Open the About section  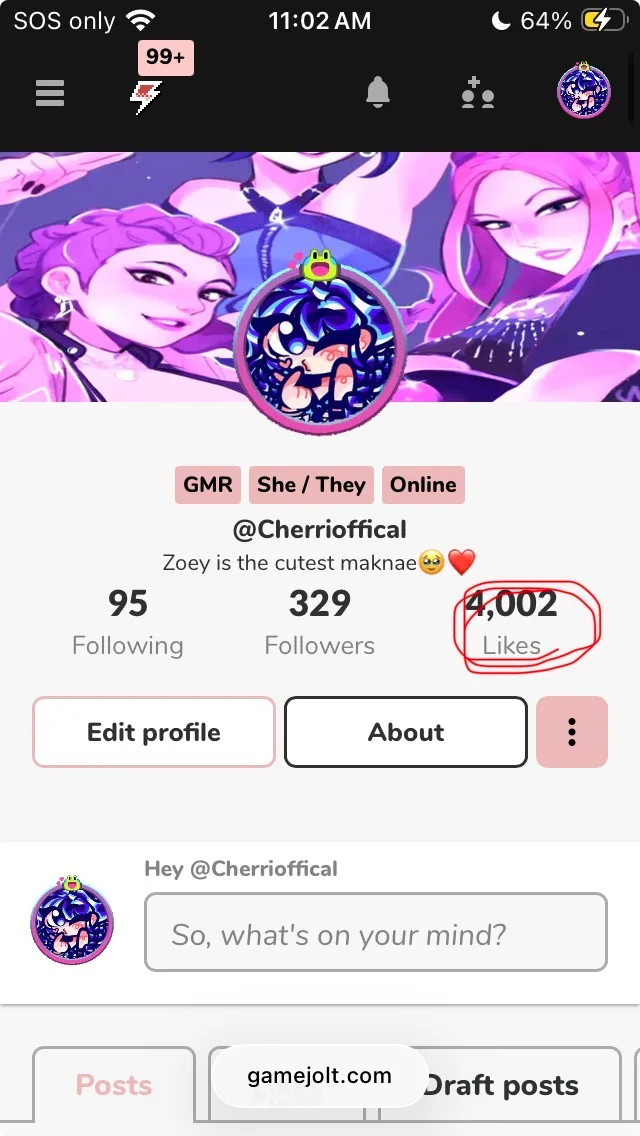coord(406,732)
